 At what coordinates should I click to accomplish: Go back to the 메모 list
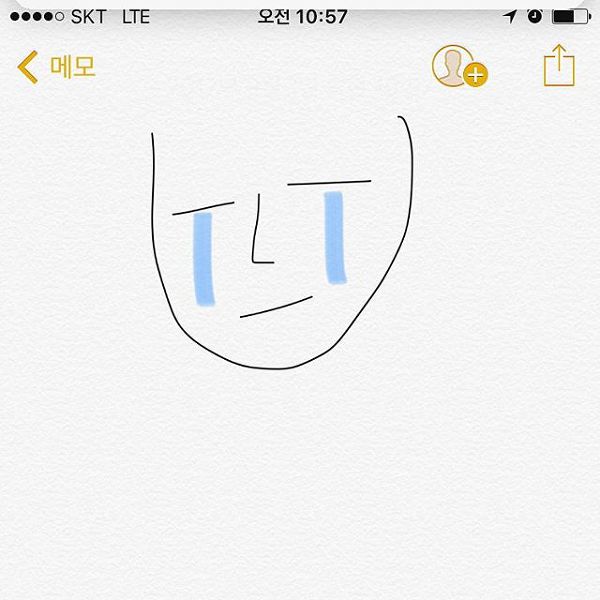[x=57, y=67]
